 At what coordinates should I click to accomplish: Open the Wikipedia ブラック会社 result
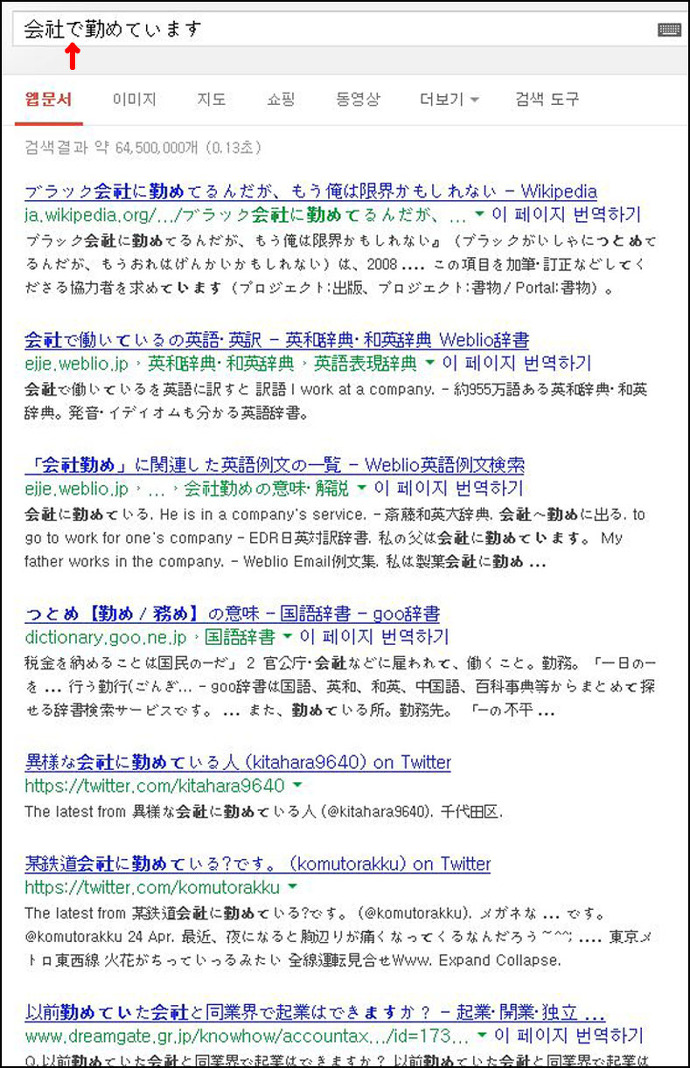(310, 191)
